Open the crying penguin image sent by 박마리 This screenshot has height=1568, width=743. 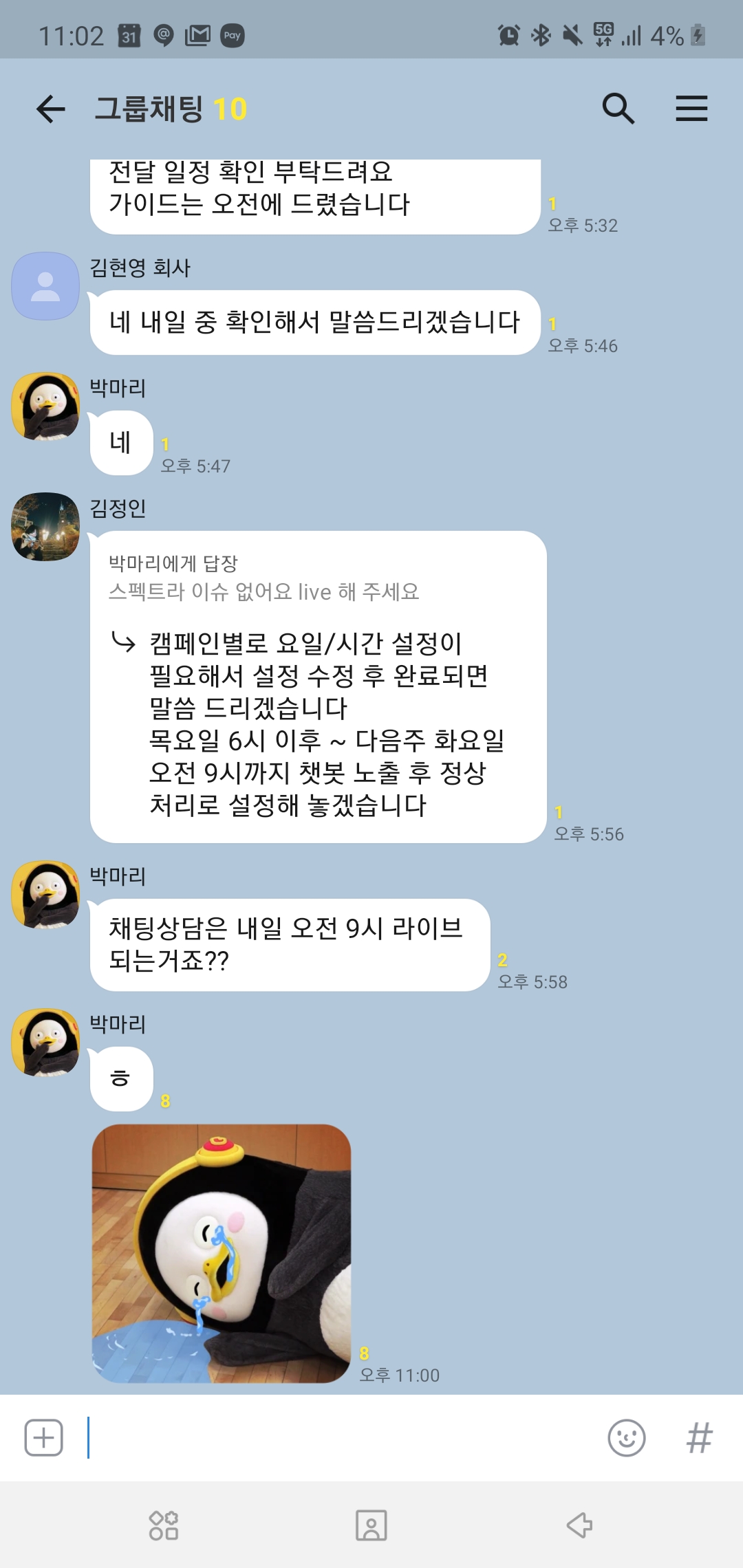pyautogui.click(x=222, y=1253)
